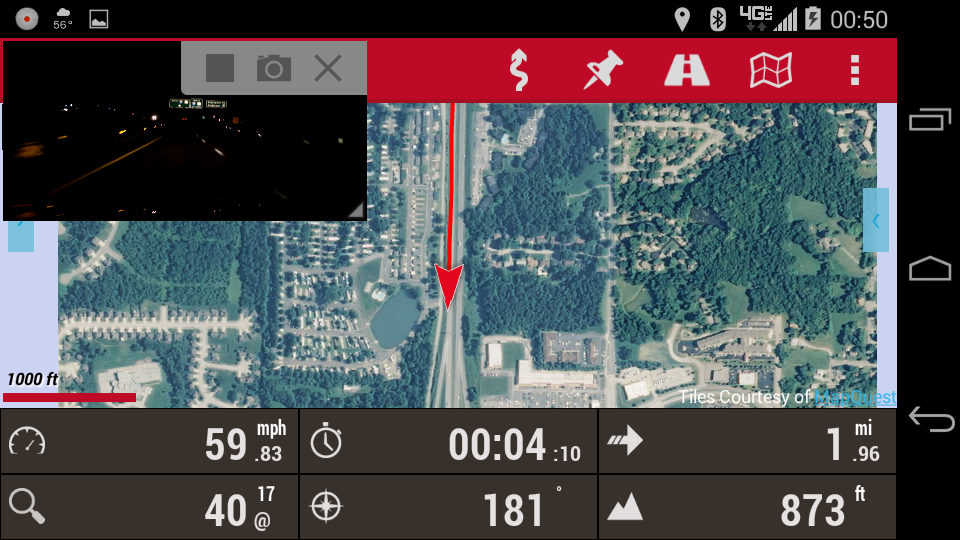The height and width of the screenshot is (540, 960).
Task: Tap the altitude tile
Action: (x=746, y=507)
